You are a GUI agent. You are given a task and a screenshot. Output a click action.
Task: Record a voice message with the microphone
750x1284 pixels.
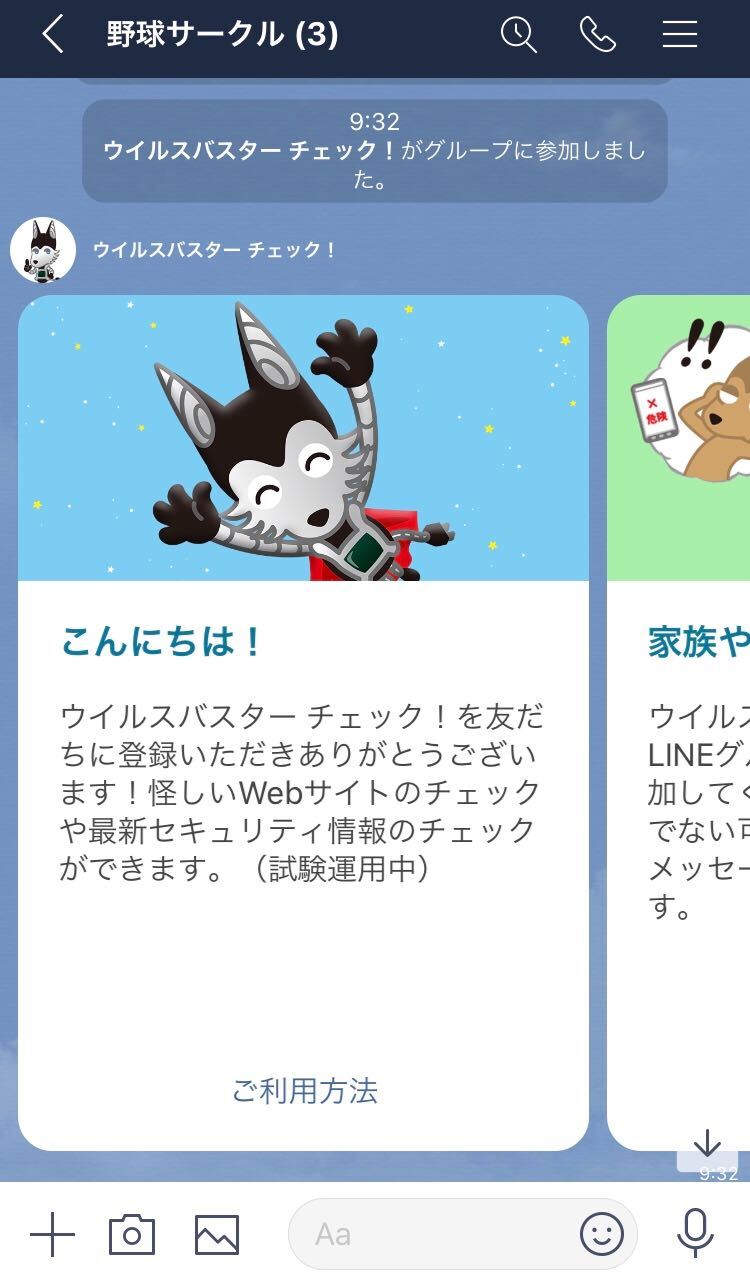(695, 1234)
